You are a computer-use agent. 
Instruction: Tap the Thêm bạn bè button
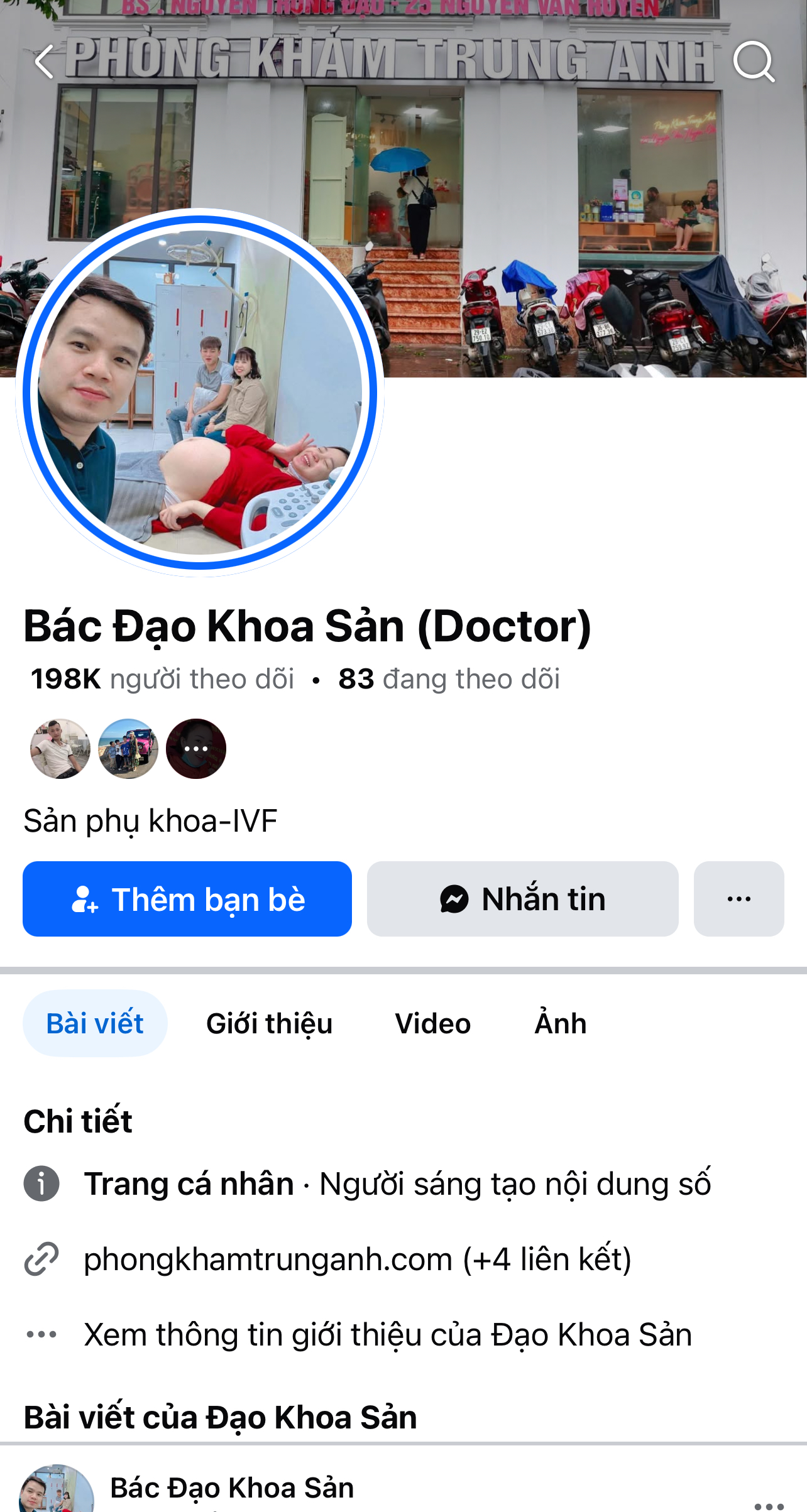click(x=187, y=899)
